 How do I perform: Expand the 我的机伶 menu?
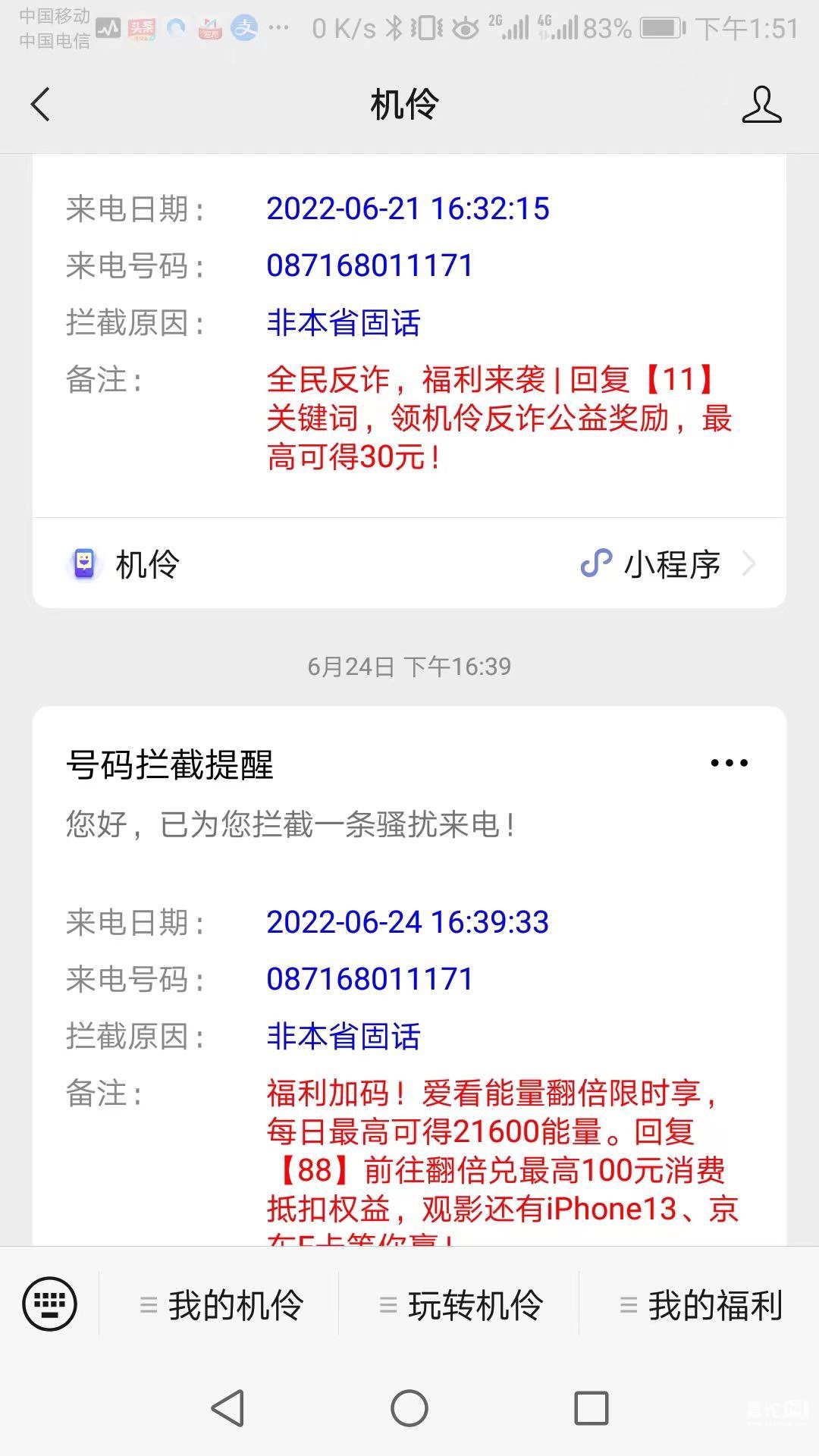tap(221, 1305)
